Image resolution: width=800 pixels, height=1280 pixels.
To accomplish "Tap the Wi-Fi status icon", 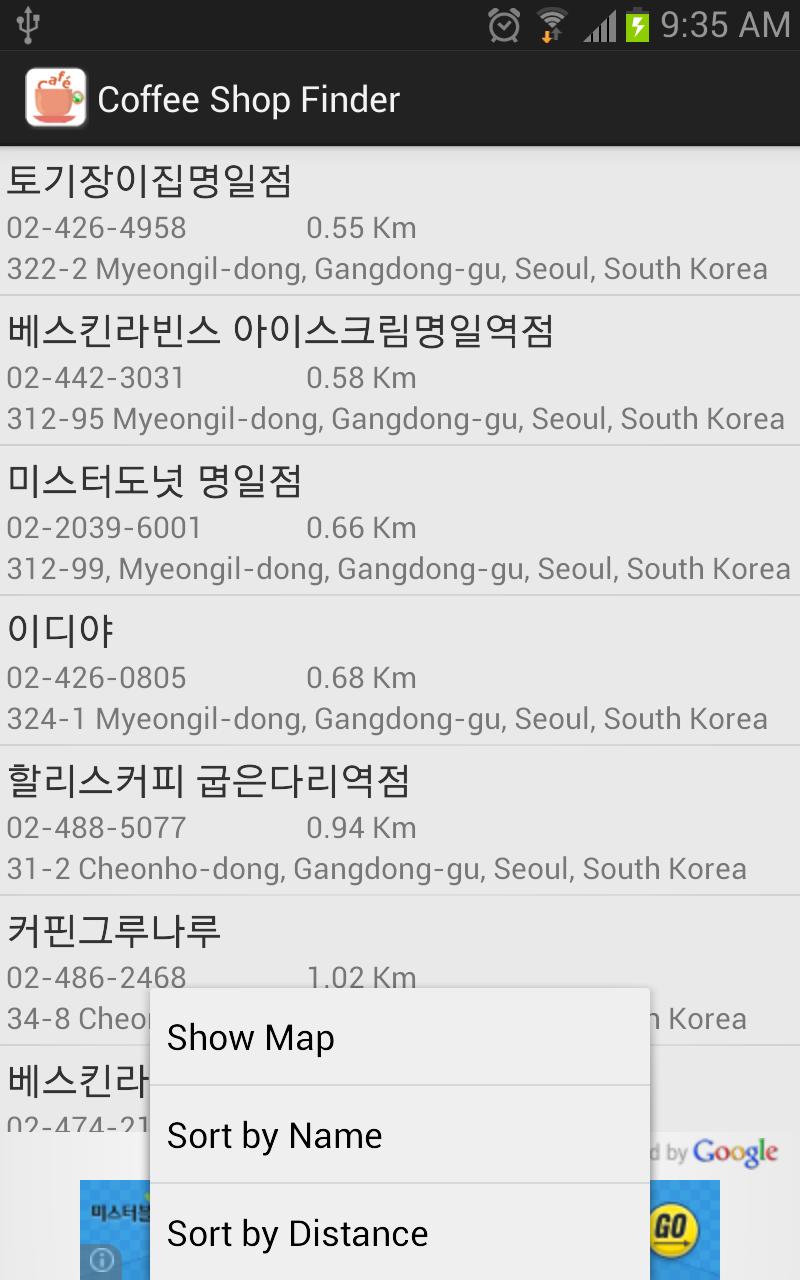I will [551, 23].
